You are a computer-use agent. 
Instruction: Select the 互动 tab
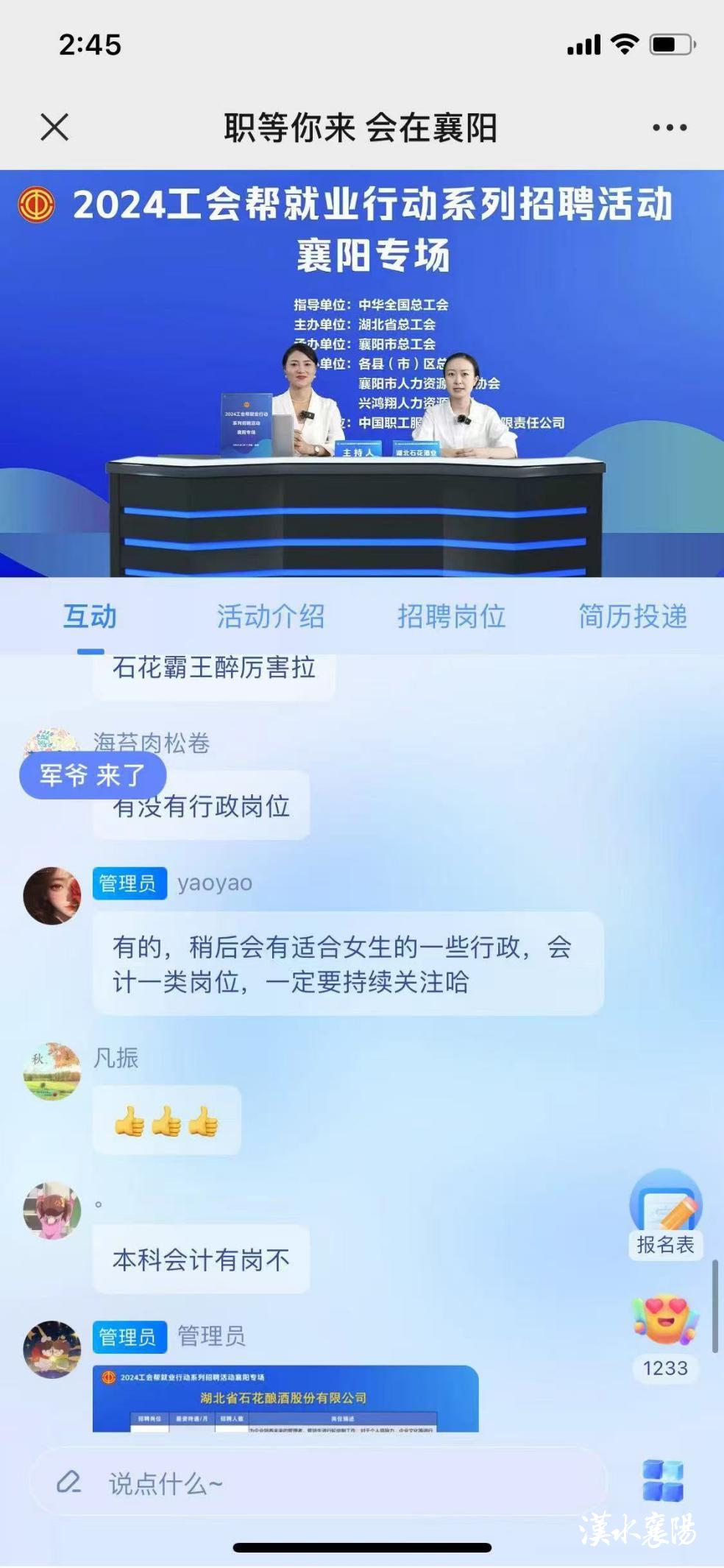point(90,616)
